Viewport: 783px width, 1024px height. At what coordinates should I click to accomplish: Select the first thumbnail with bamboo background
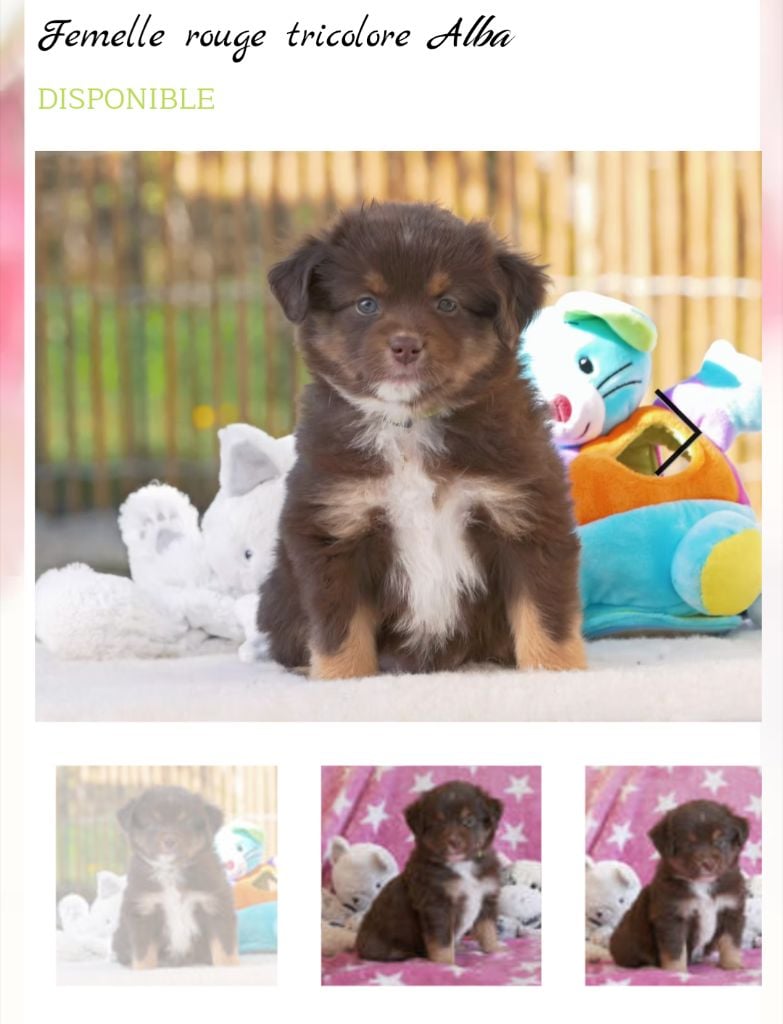coord(166,875)
